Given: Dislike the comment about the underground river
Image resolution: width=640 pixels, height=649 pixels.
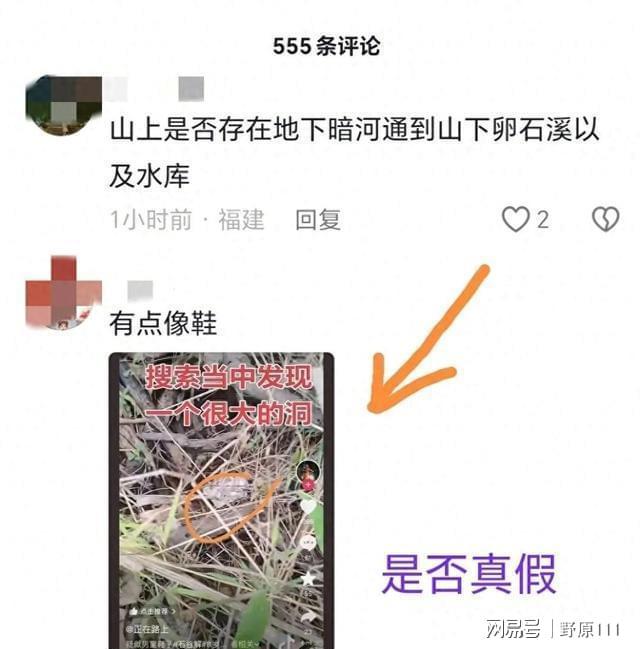Looking at the screenshot, I should pos(605,219).
